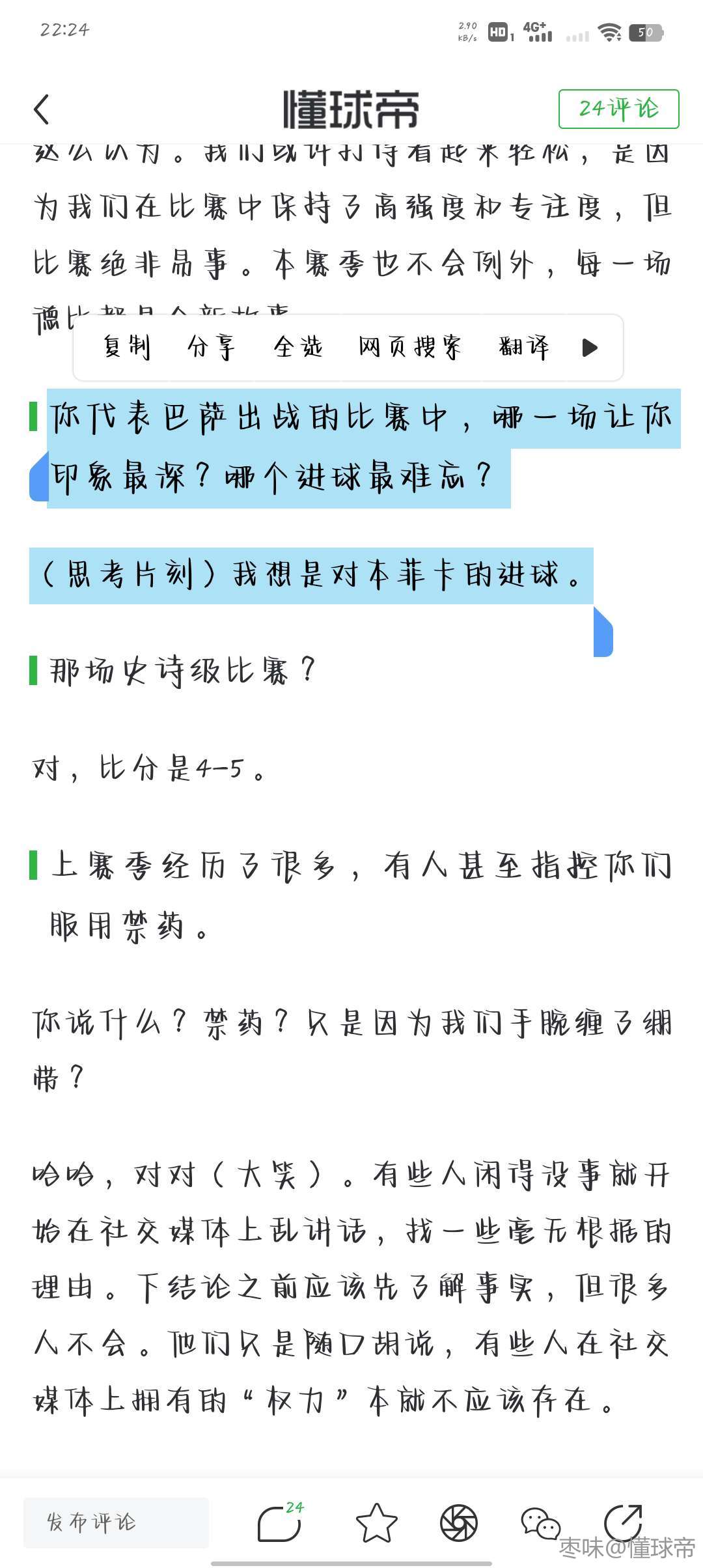The height and width of the screenshot is (1568, 703).
Task: Favorite this article with the star icon
Action: coord(376,1522)
